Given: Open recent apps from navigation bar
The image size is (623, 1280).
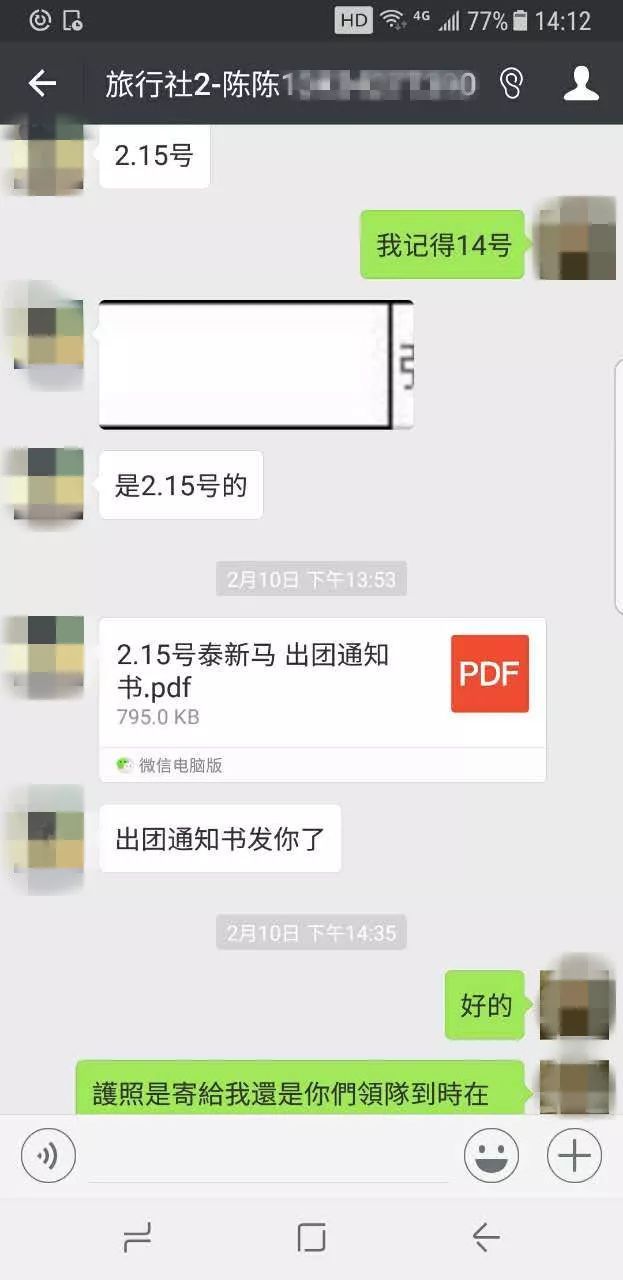Looking at the screenshot, I should [x=137, y=1238].
